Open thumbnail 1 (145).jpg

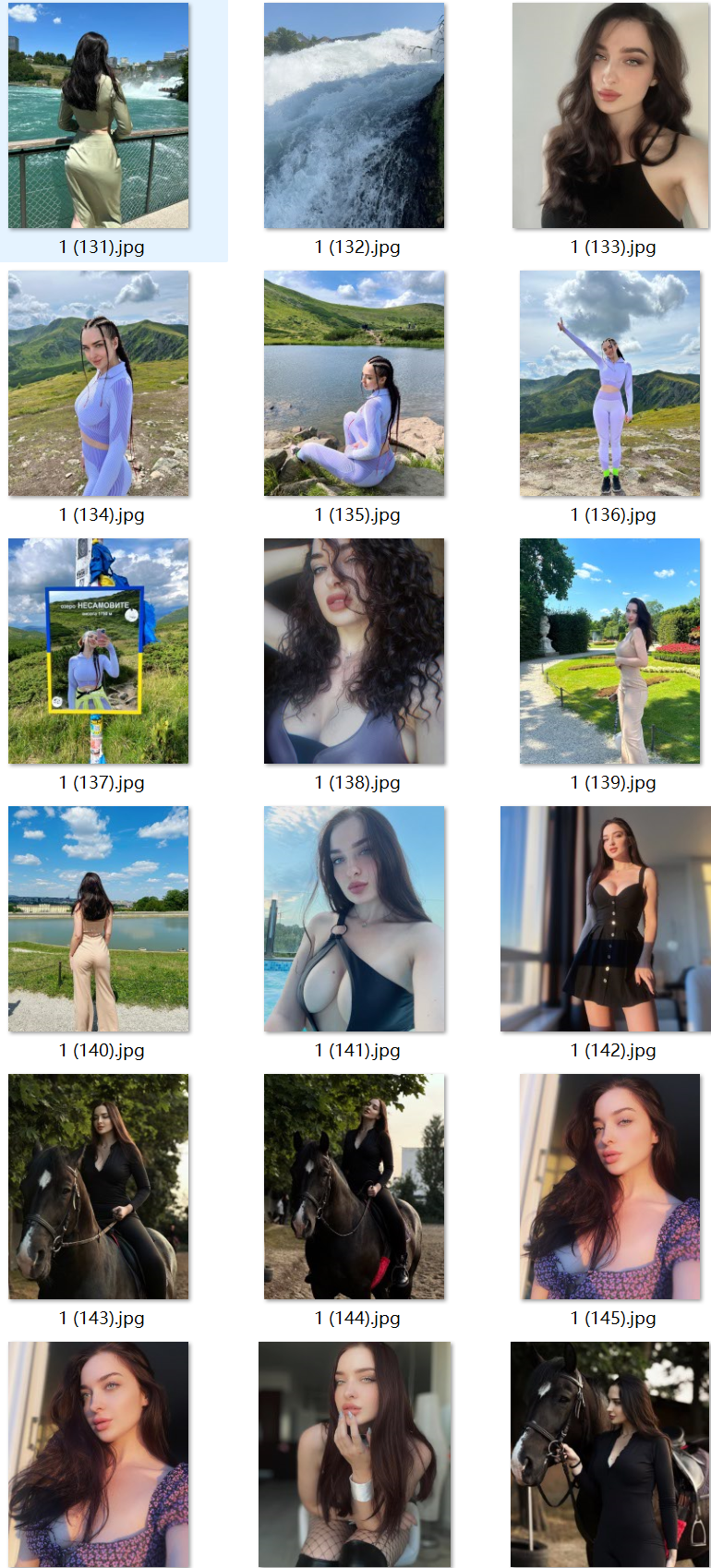610,1187
